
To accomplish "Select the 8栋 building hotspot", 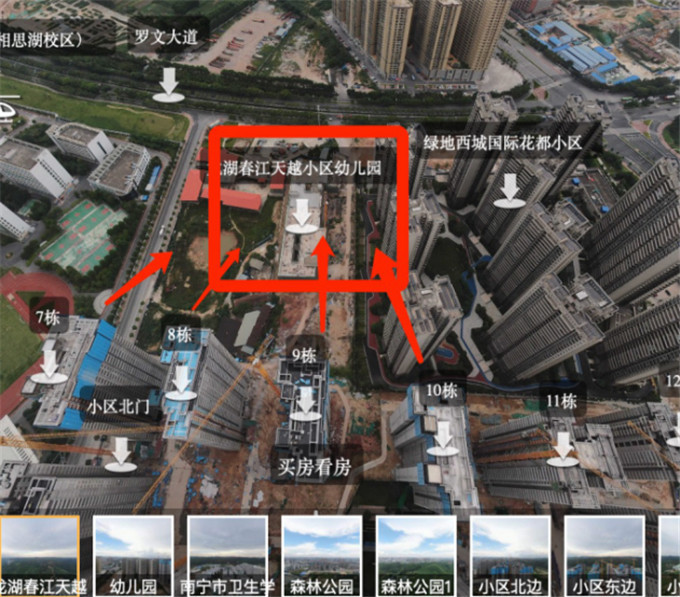I will [x=180, y=381].
